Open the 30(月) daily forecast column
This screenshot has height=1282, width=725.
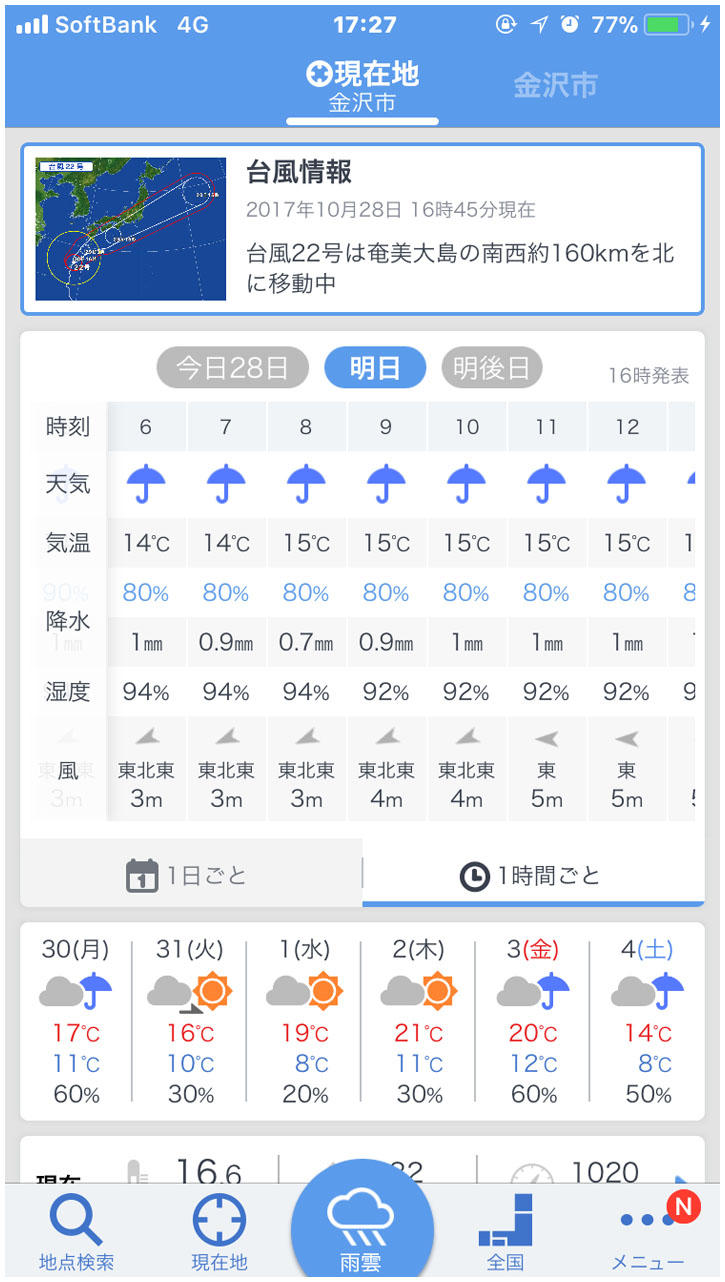(x=76, y=1020)
